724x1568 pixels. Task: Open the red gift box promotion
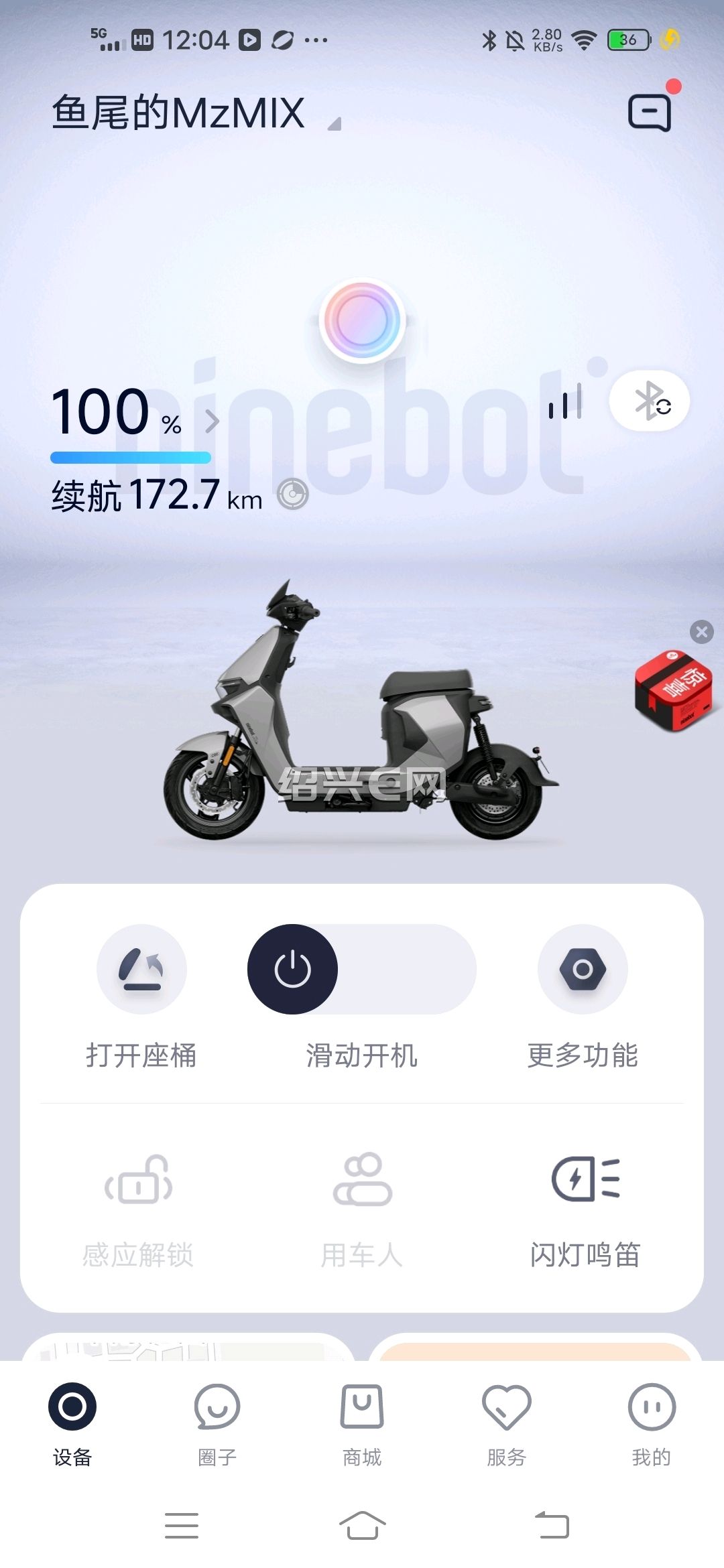(x=674, y=691)
